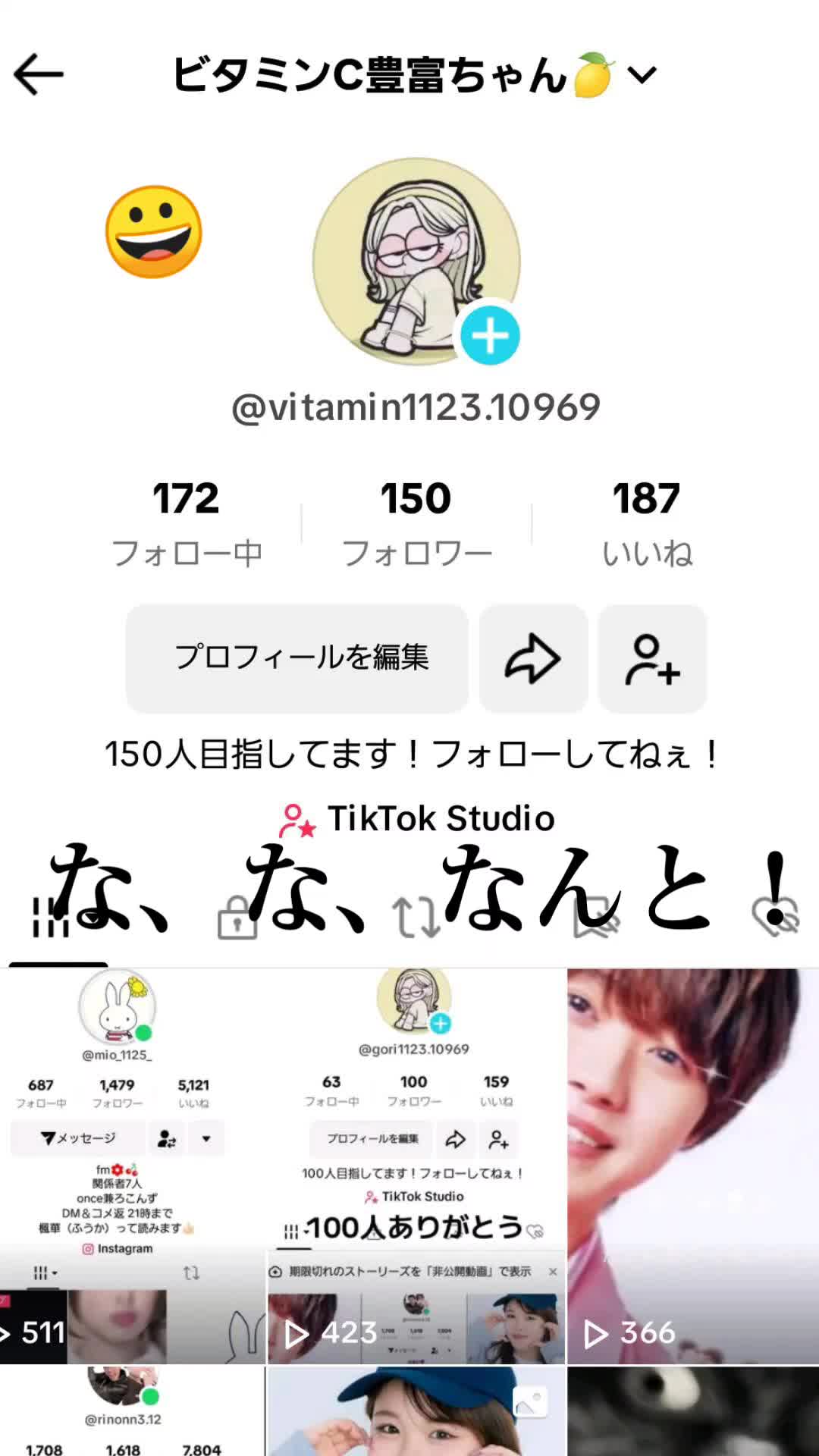Switch to the private videos lock tab
819x1456 pixels.
click(237, 918)
